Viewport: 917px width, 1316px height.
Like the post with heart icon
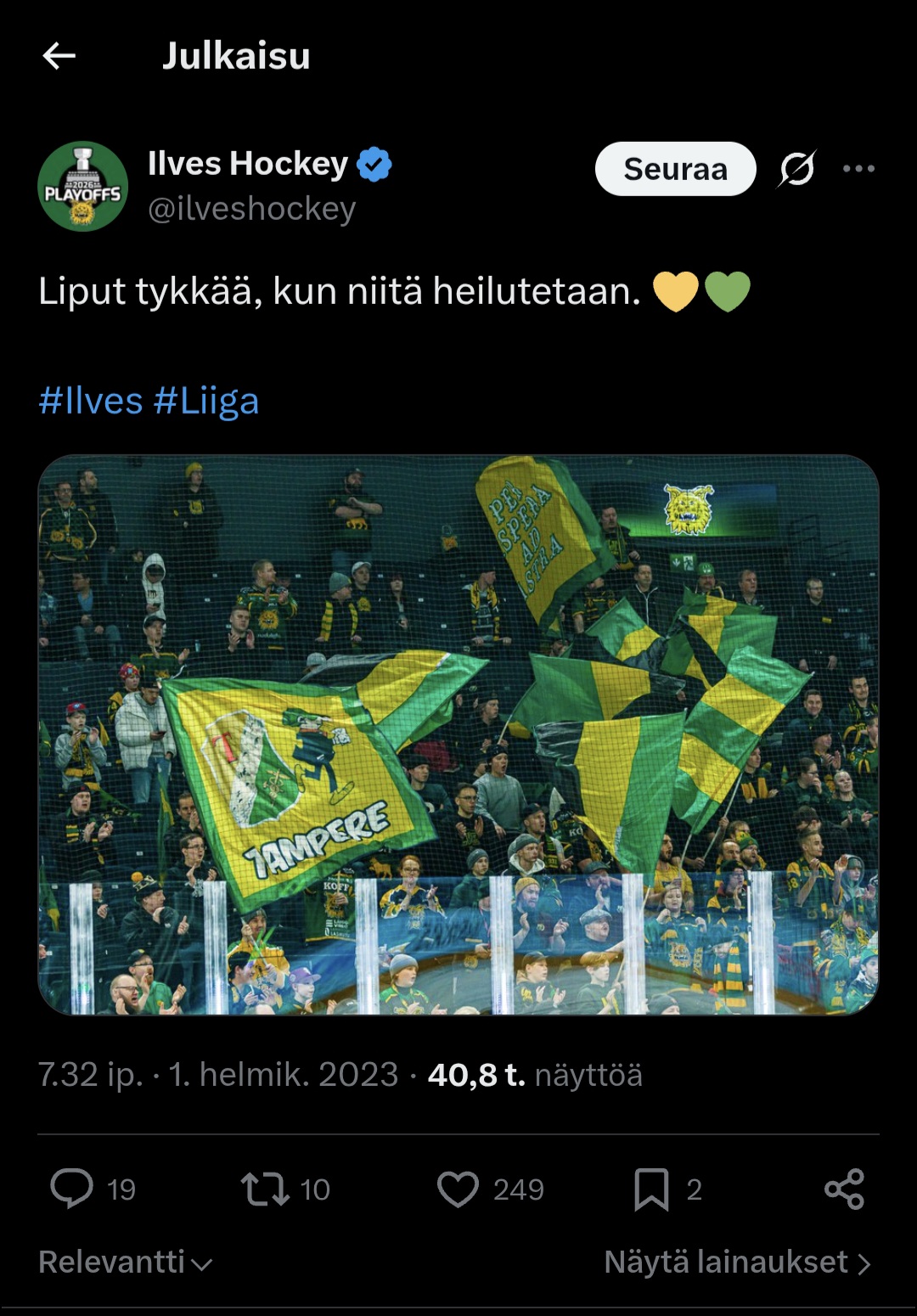458,1189
